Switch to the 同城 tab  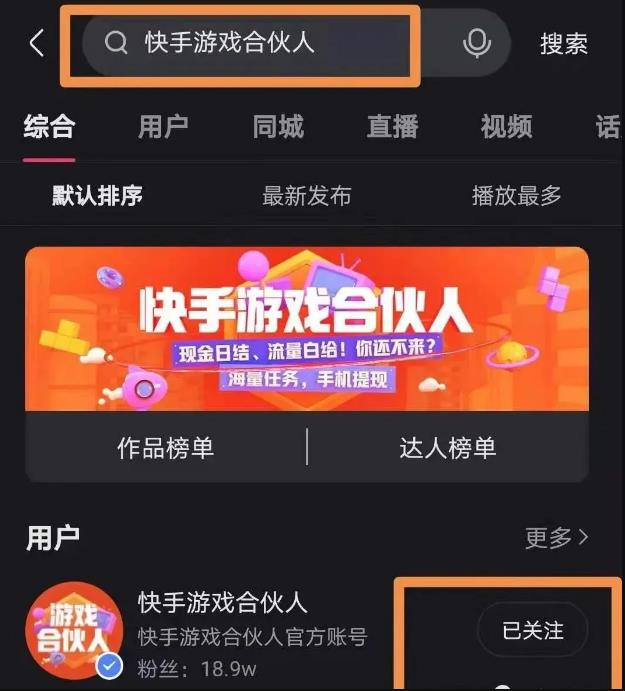[278, 127]
